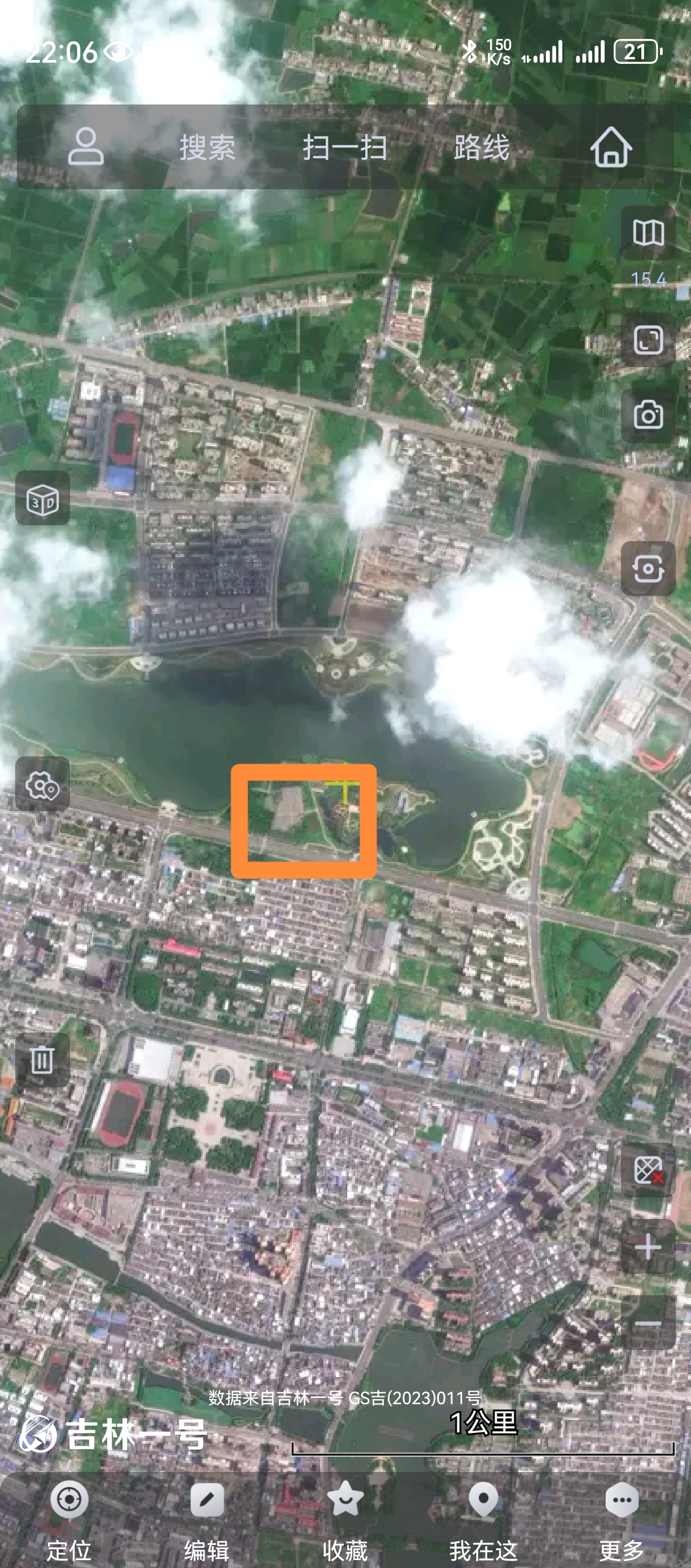Zoom out with the minus button

[x=648, y=1324]
